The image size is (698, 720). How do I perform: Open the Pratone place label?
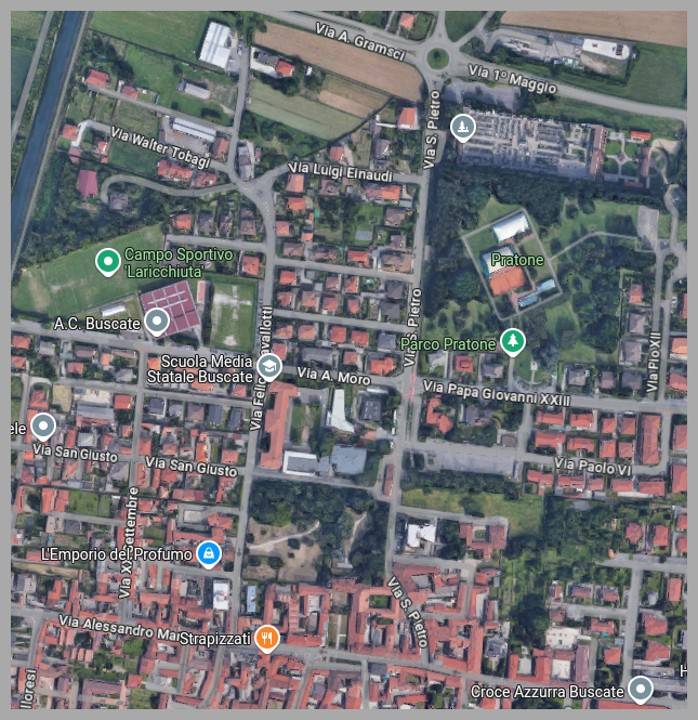[x=517, y=260]
